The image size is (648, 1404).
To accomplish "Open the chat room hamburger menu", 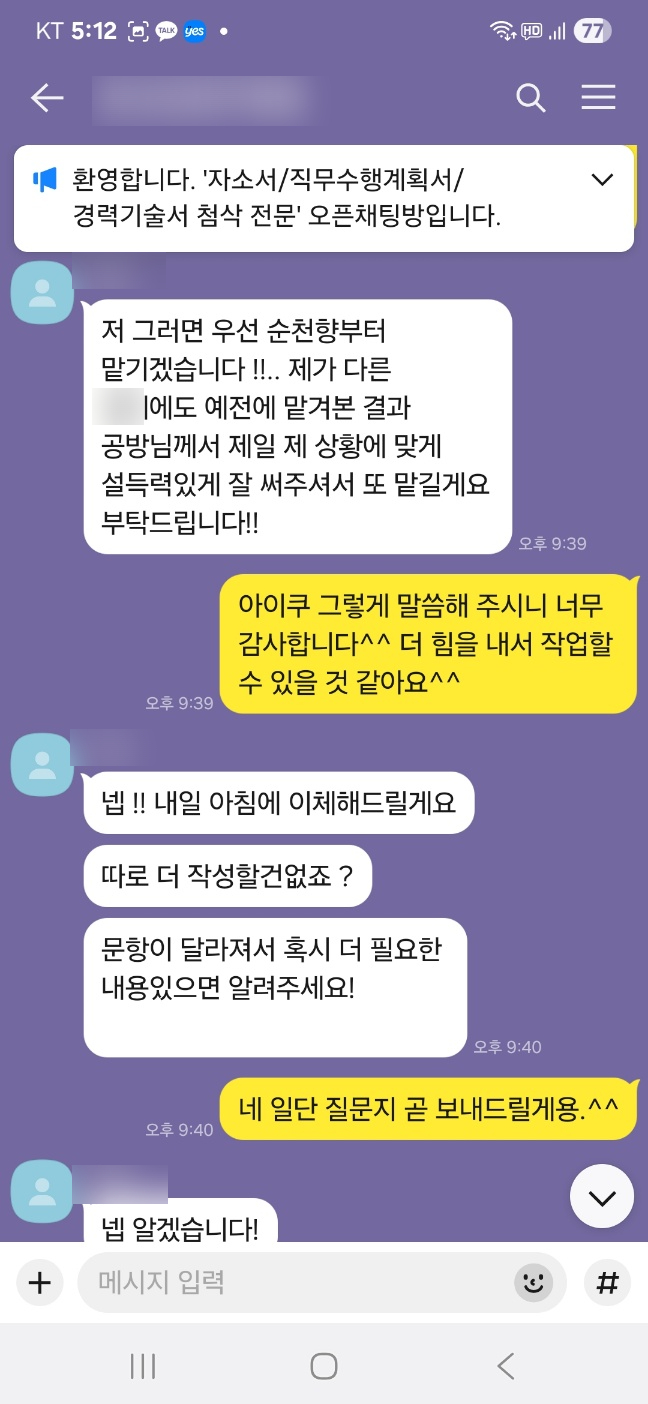I will click(598, 97).
